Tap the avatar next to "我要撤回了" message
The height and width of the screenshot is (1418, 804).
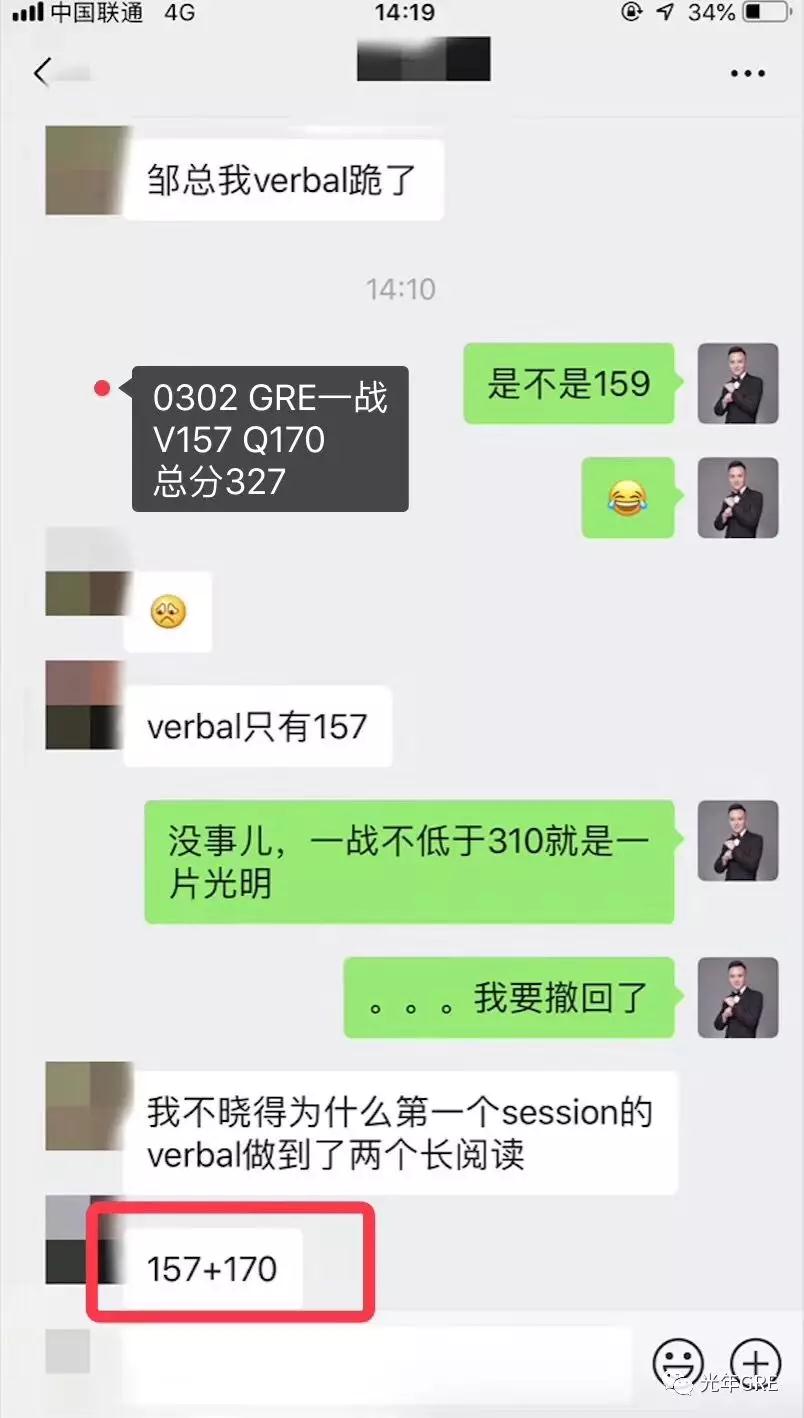click(x=737, y=997)
